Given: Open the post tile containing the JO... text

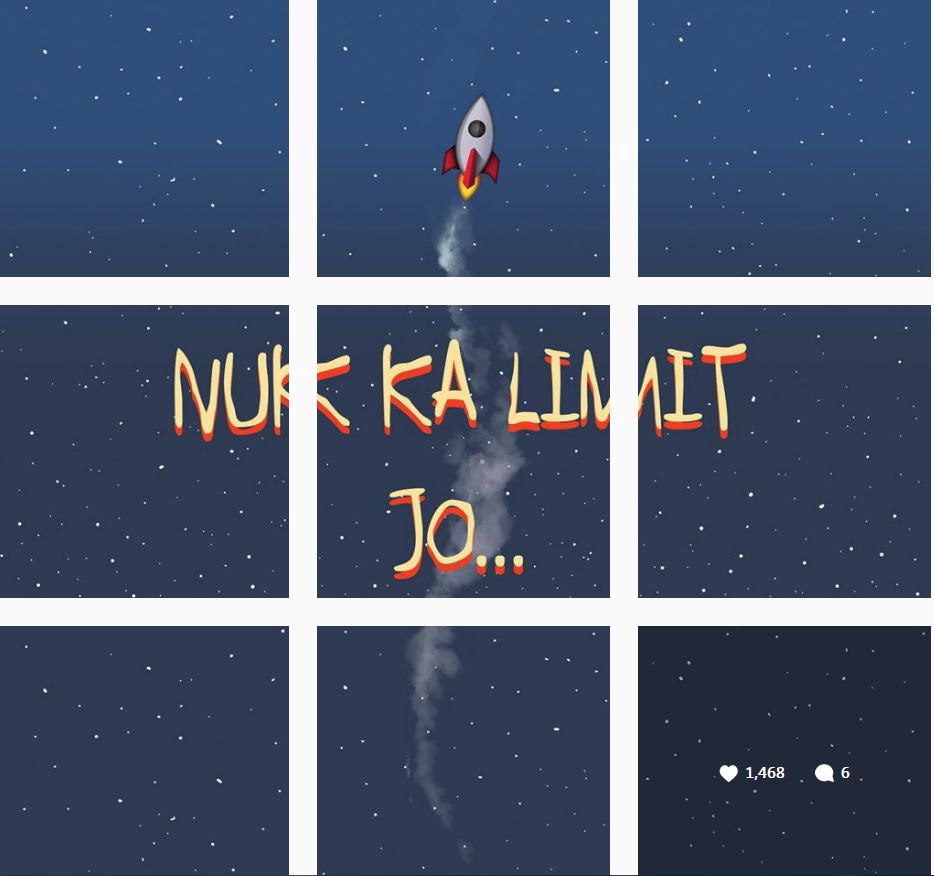Looking at the screenshot, I should [463, 451].
